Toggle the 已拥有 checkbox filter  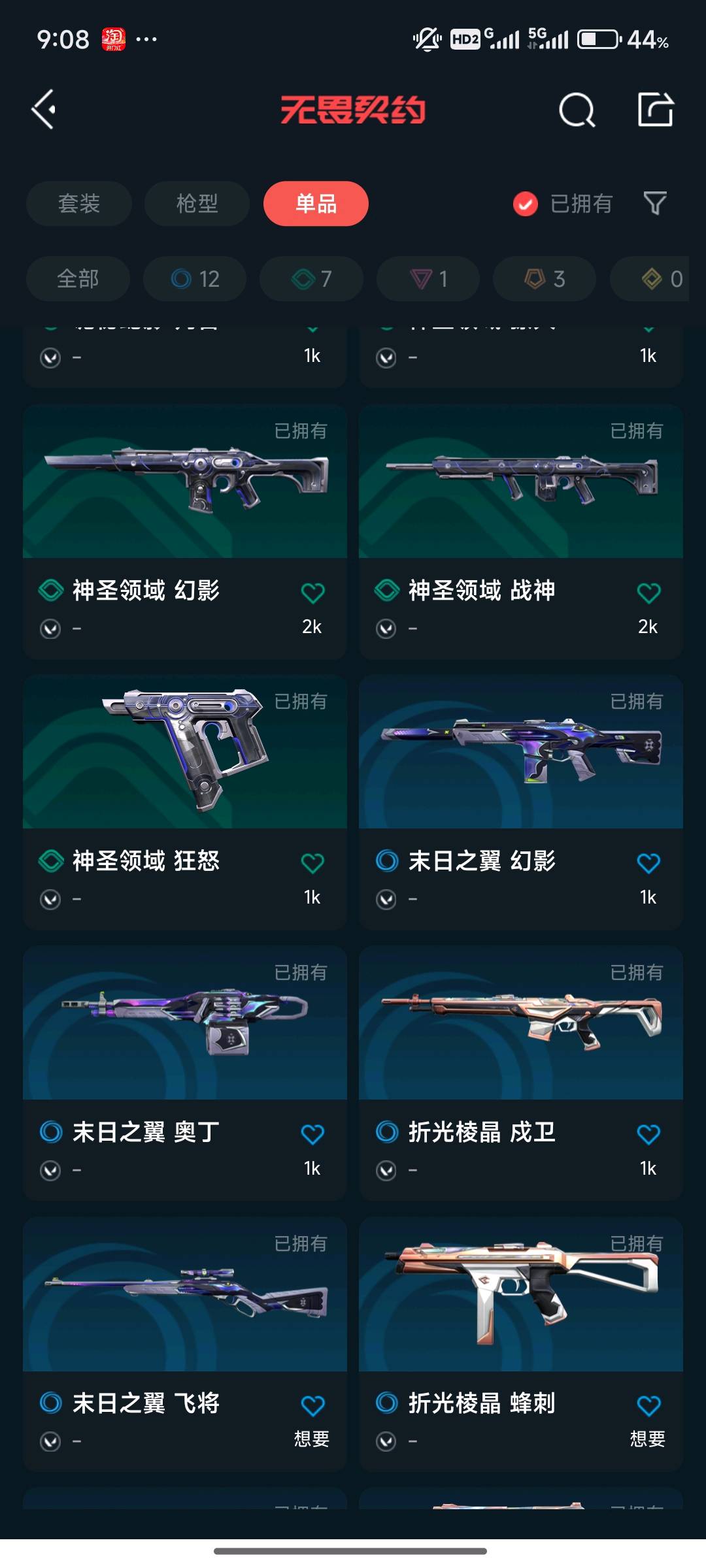point(526,204)
